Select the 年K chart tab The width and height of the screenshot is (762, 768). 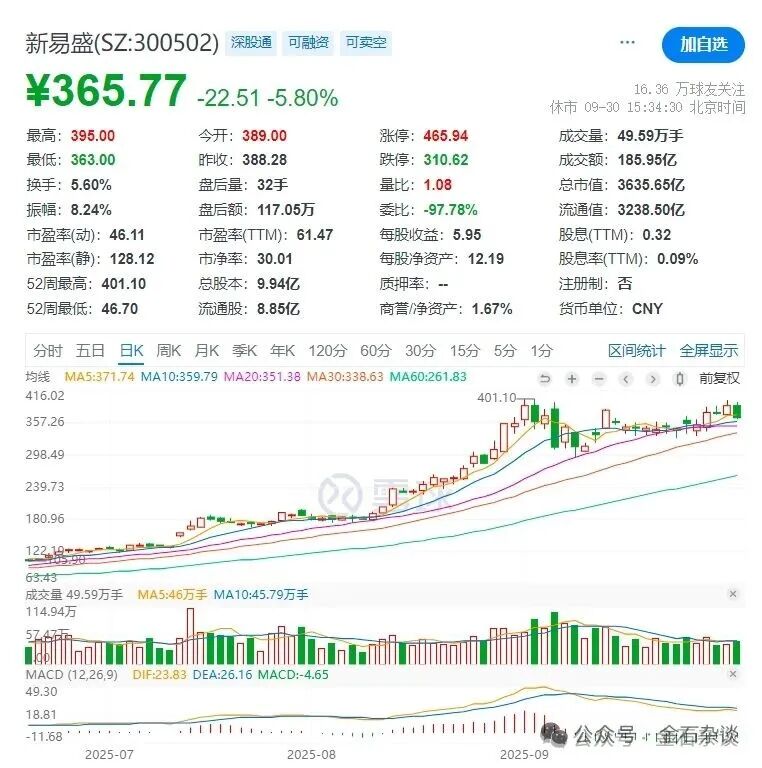coord(283,351)
